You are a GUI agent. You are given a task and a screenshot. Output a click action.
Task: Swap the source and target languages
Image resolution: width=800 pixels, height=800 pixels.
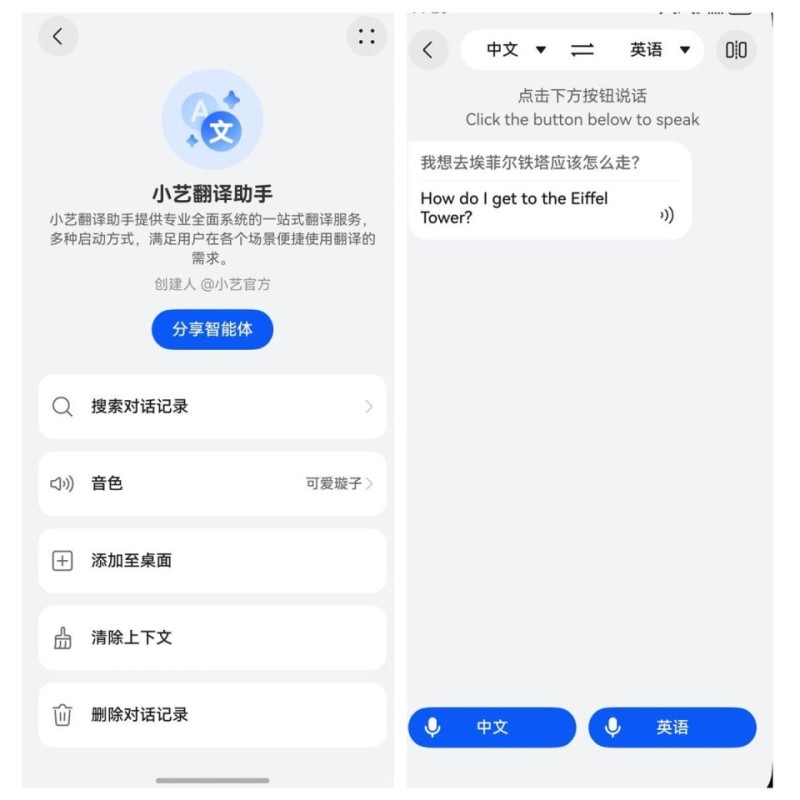(582, 50)
